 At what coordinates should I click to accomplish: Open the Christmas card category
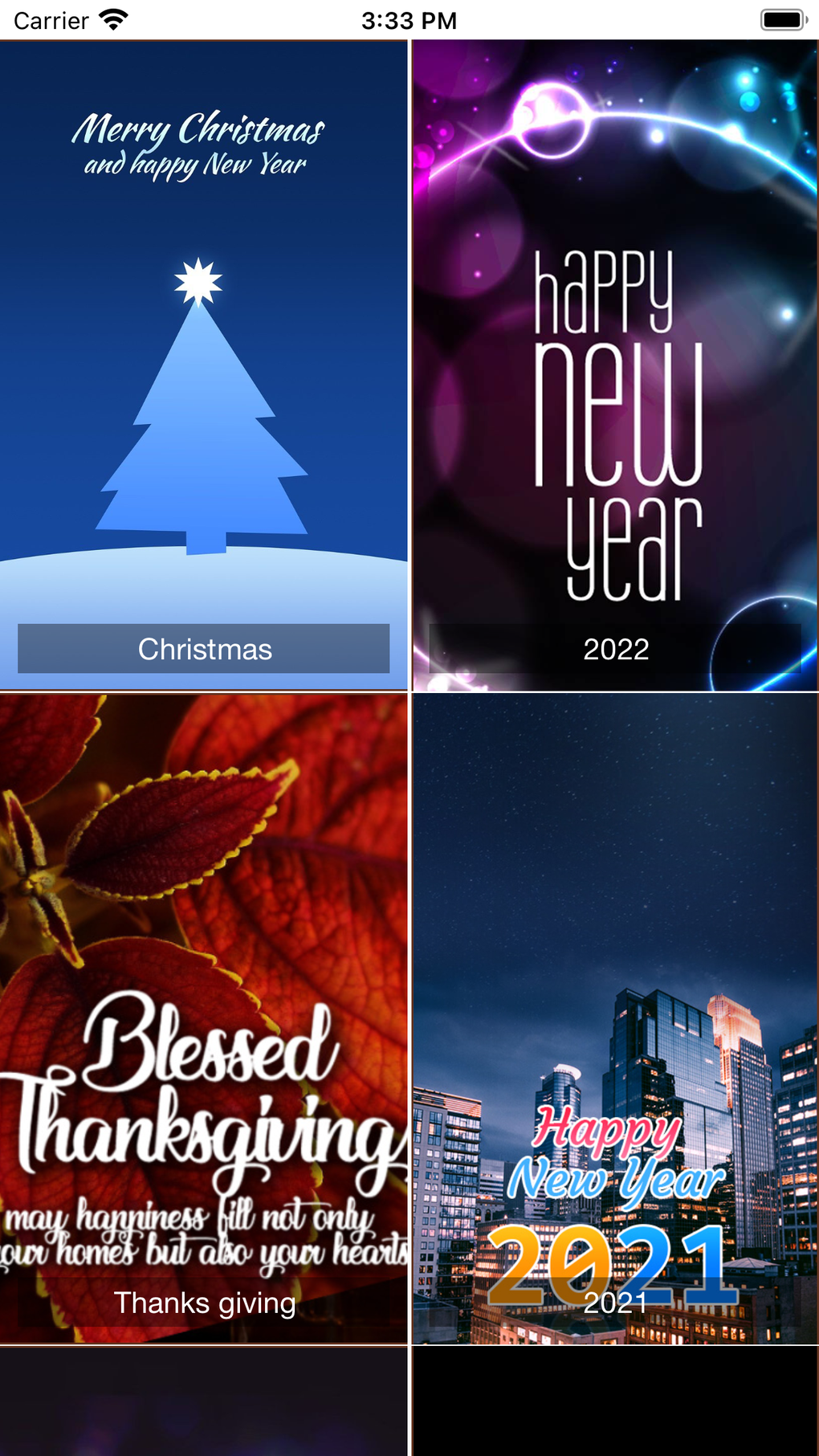tap(204, 365)
